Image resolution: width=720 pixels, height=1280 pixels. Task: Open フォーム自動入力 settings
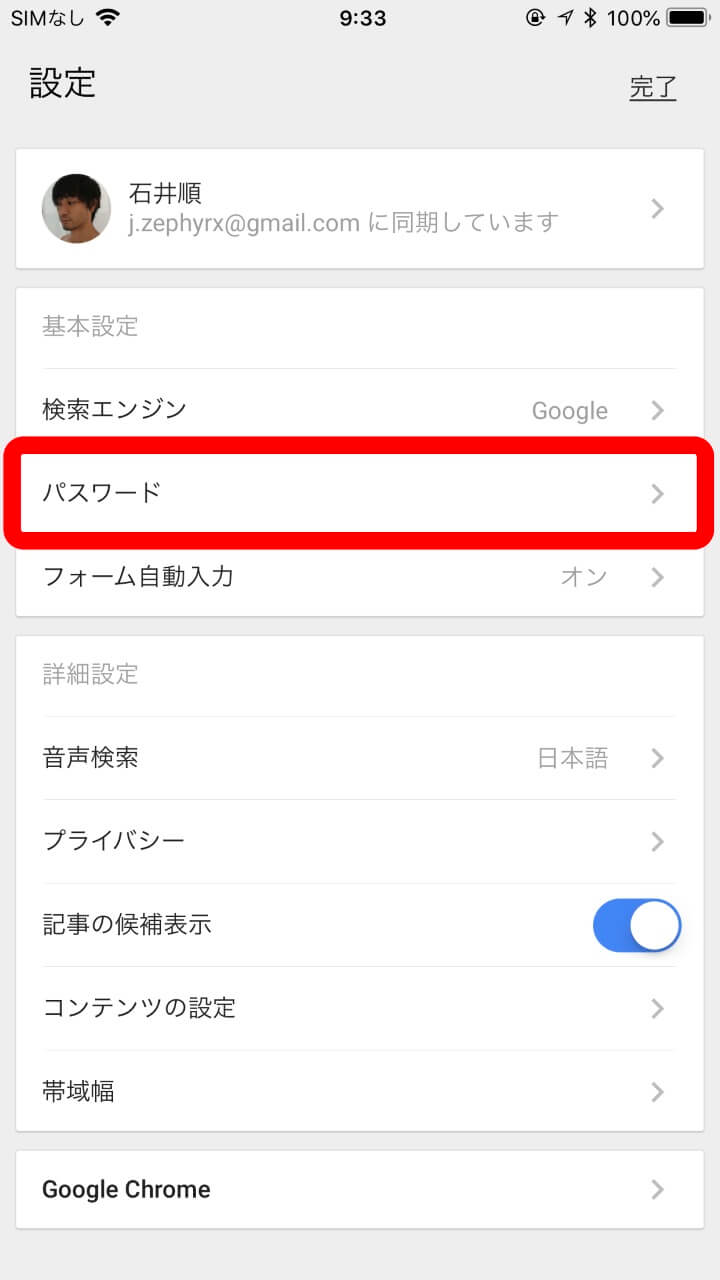tap(360, 577)
